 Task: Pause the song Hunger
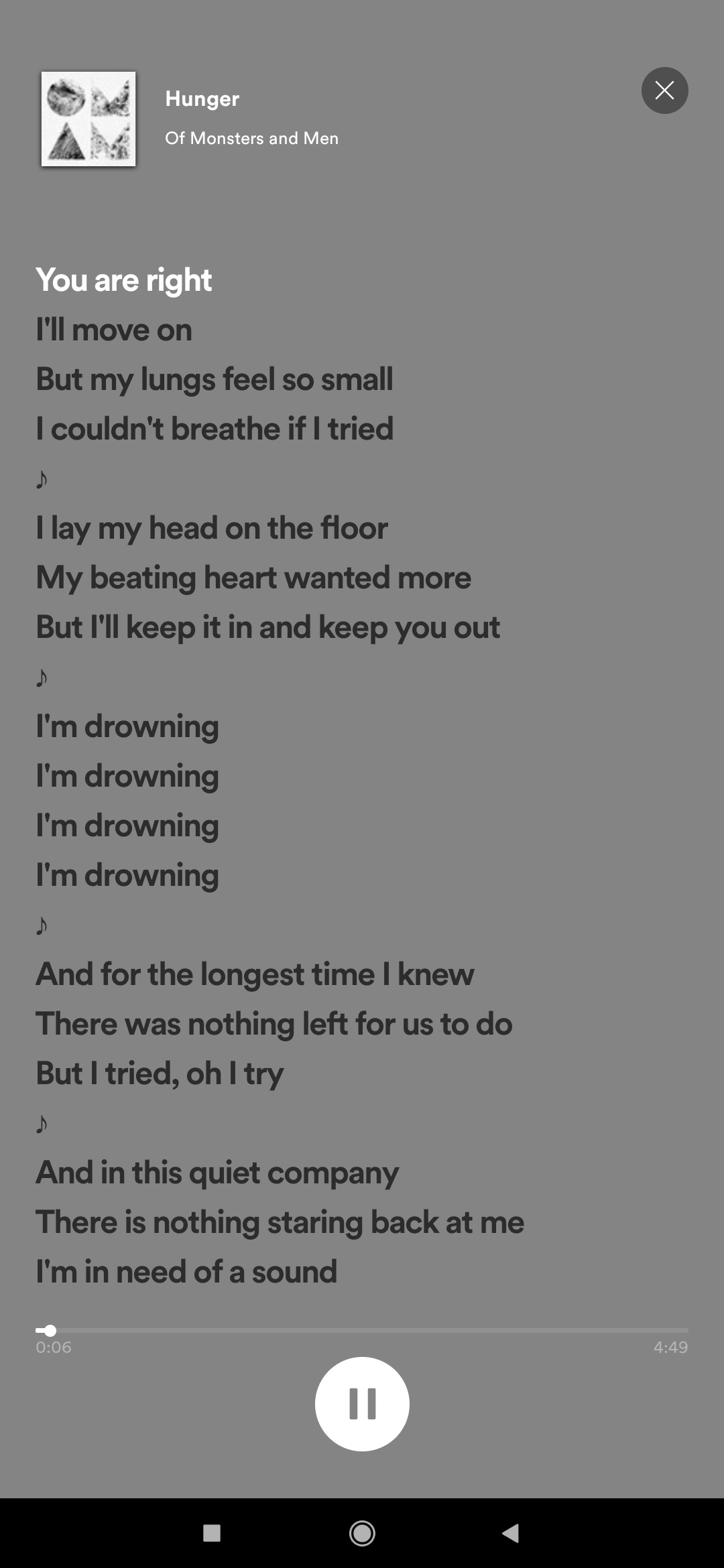[362, 1404]
